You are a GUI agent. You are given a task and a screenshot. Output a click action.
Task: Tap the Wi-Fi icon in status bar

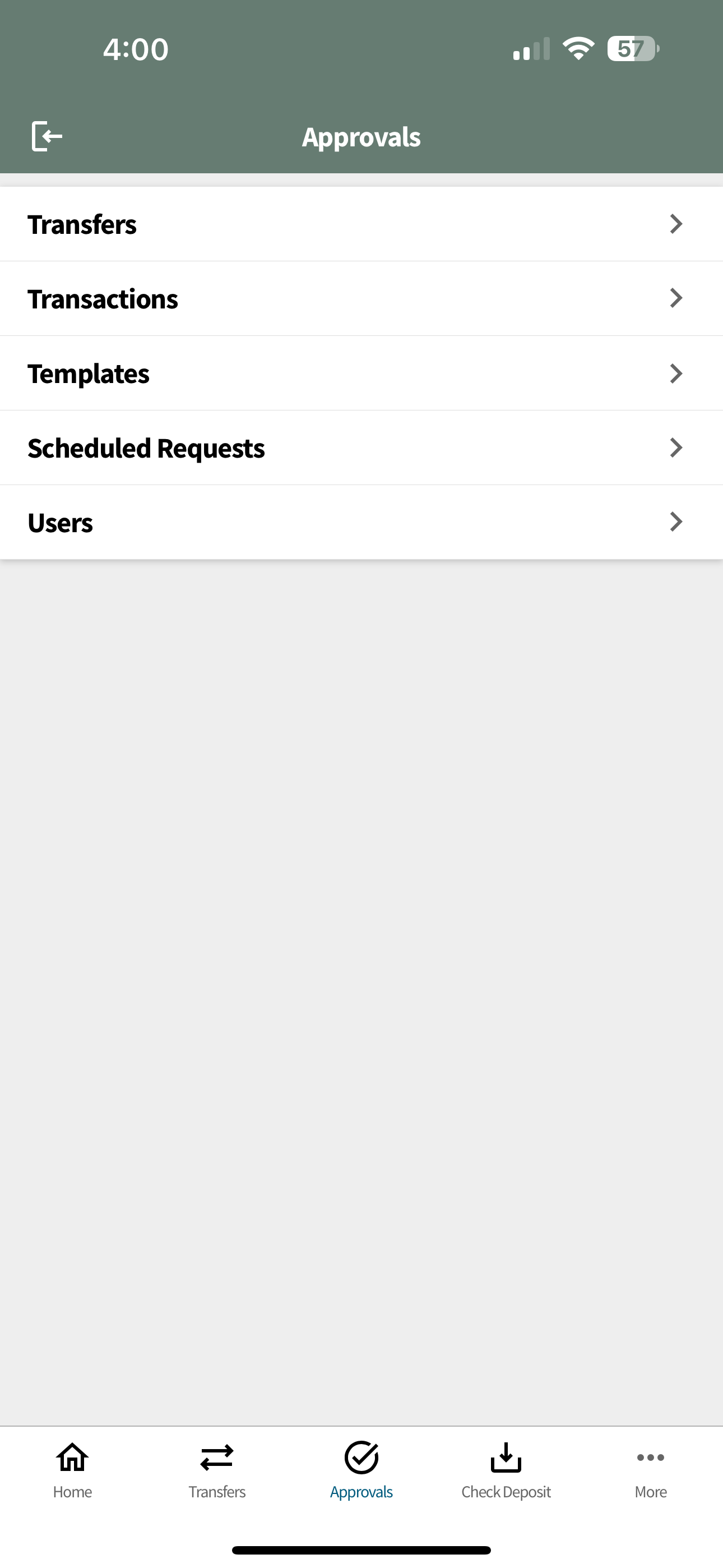pos(577,49)
